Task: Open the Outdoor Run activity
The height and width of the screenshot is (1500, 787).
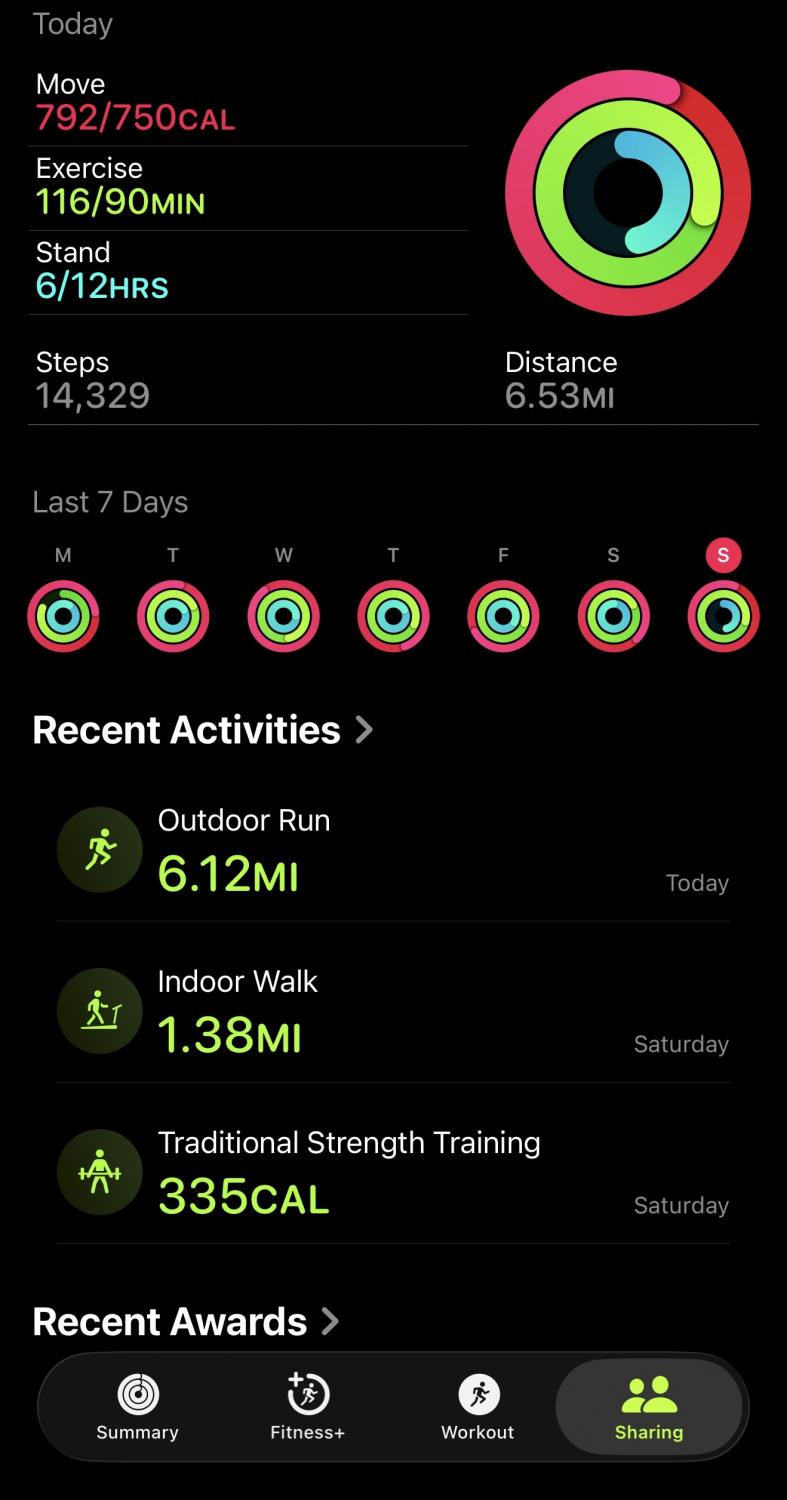Action: click(393, 852)
